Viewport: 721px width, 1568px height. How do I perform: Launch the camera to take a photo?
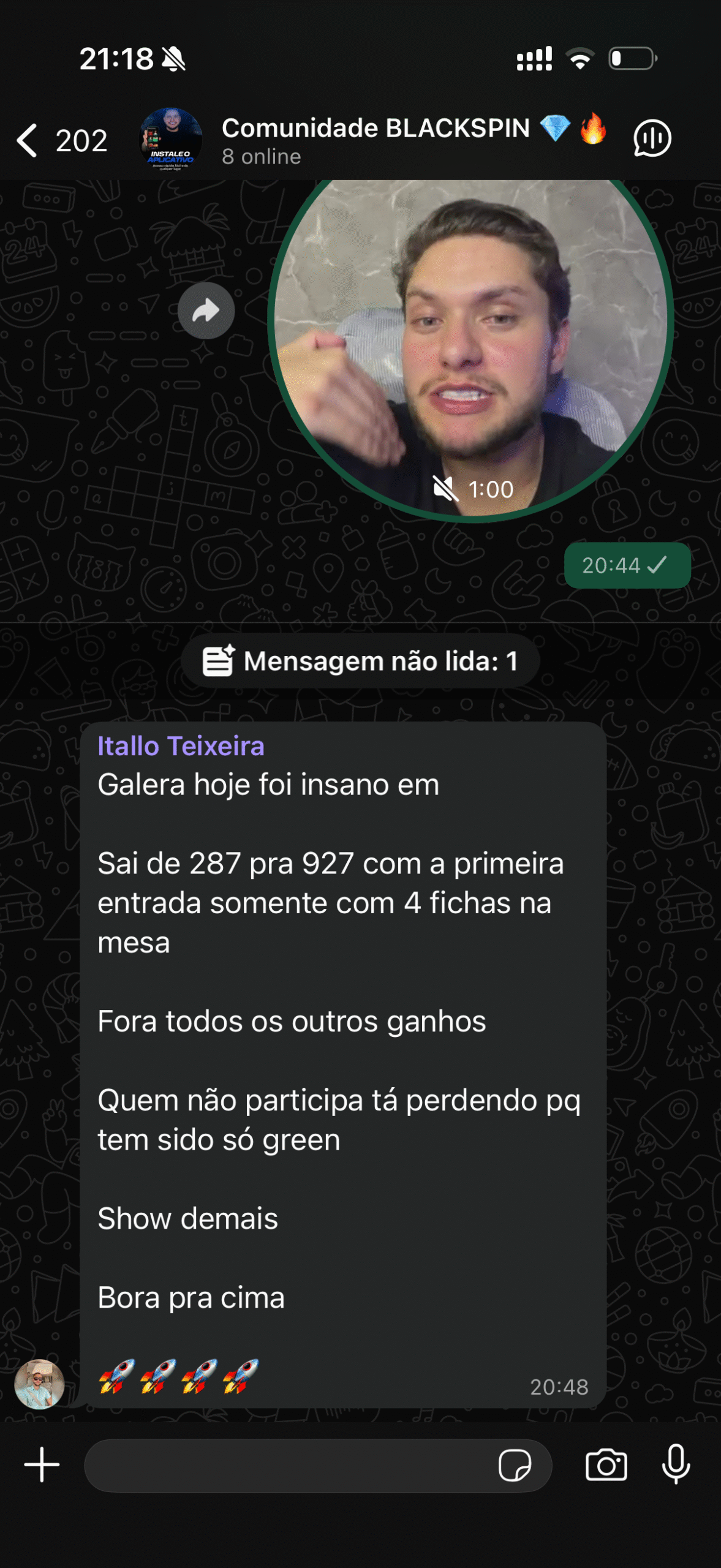[x=606, y=1465]
